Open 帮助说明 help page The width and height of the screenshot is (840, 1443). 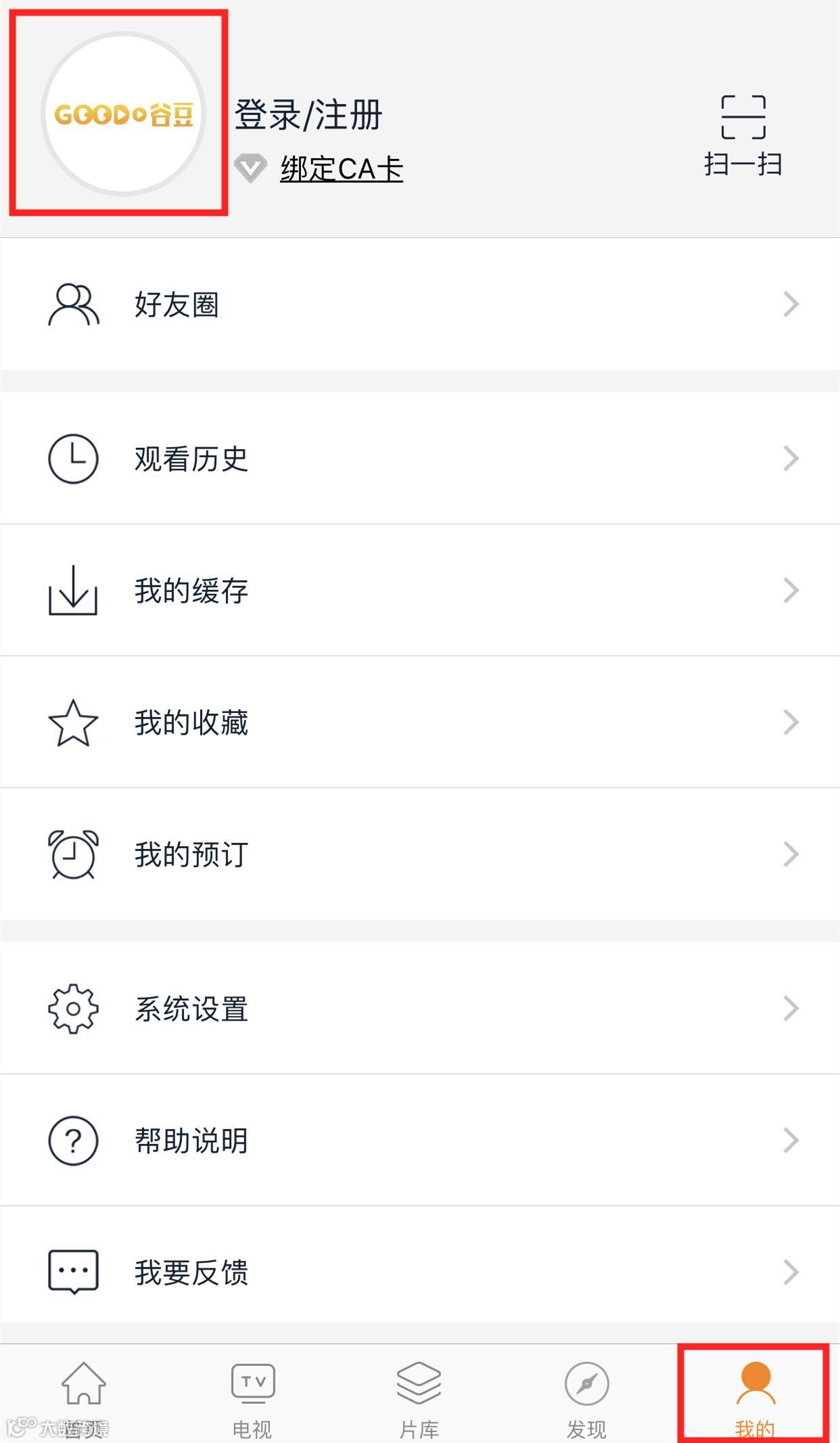click(x=419, y=1141)
